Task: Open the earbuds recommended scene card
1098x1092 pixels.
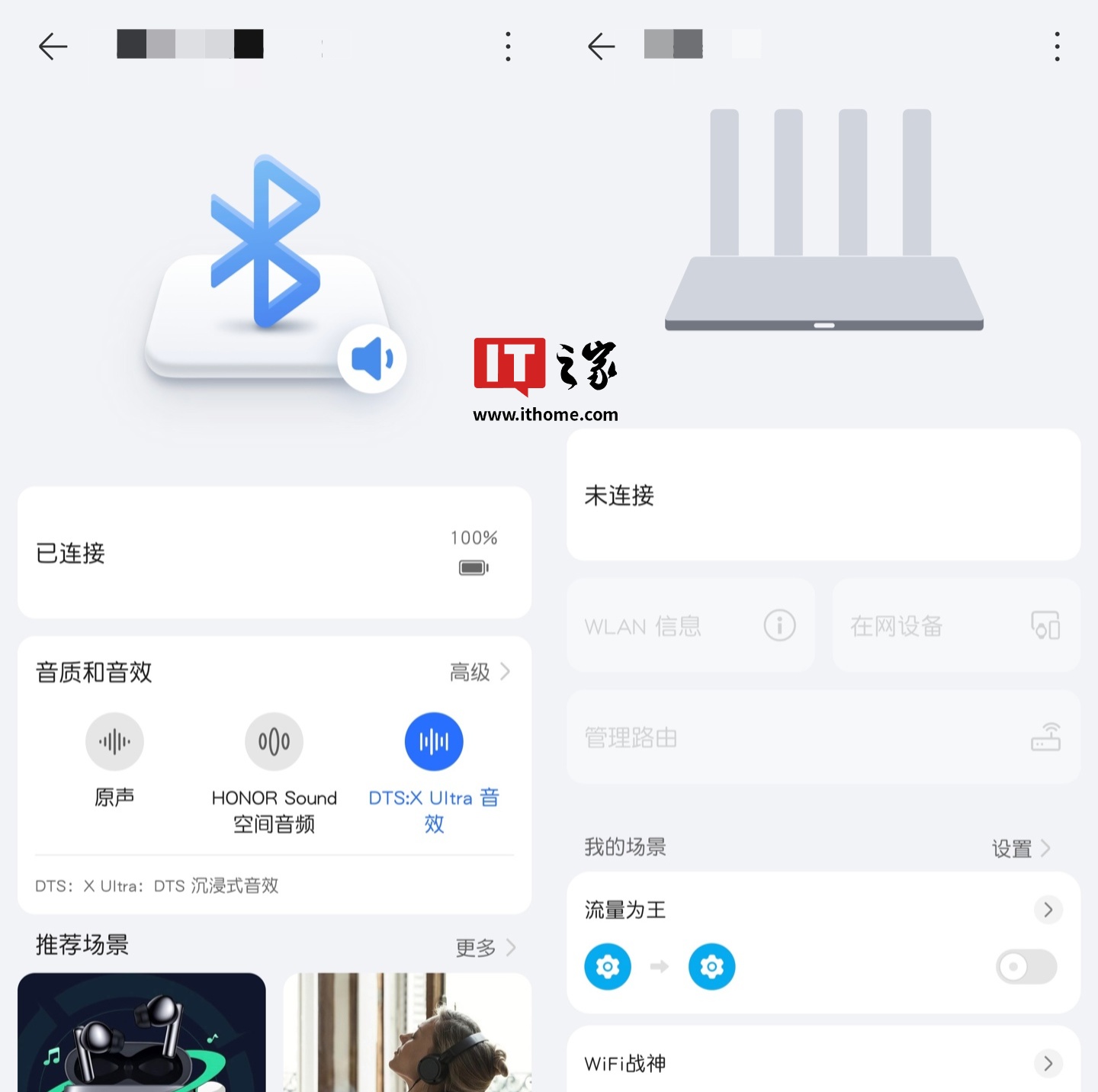Action: [142, 1033]
